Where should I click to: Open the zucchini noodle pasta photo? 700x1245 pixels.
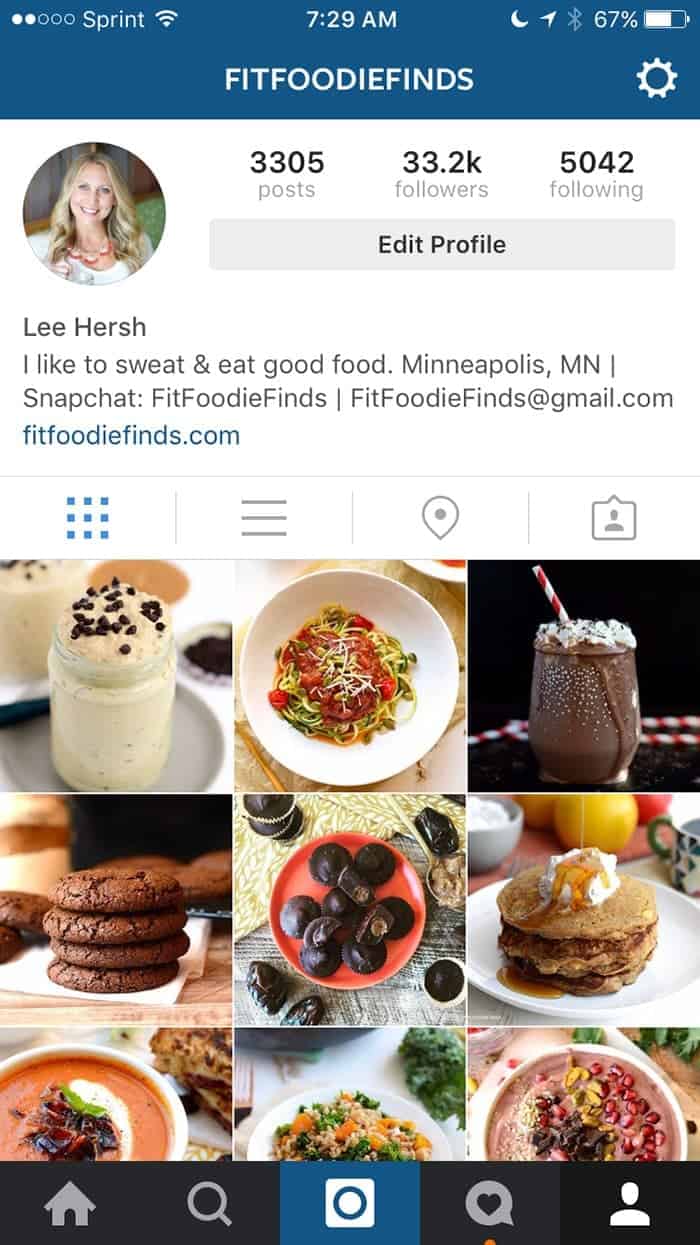tap(350, 676)
